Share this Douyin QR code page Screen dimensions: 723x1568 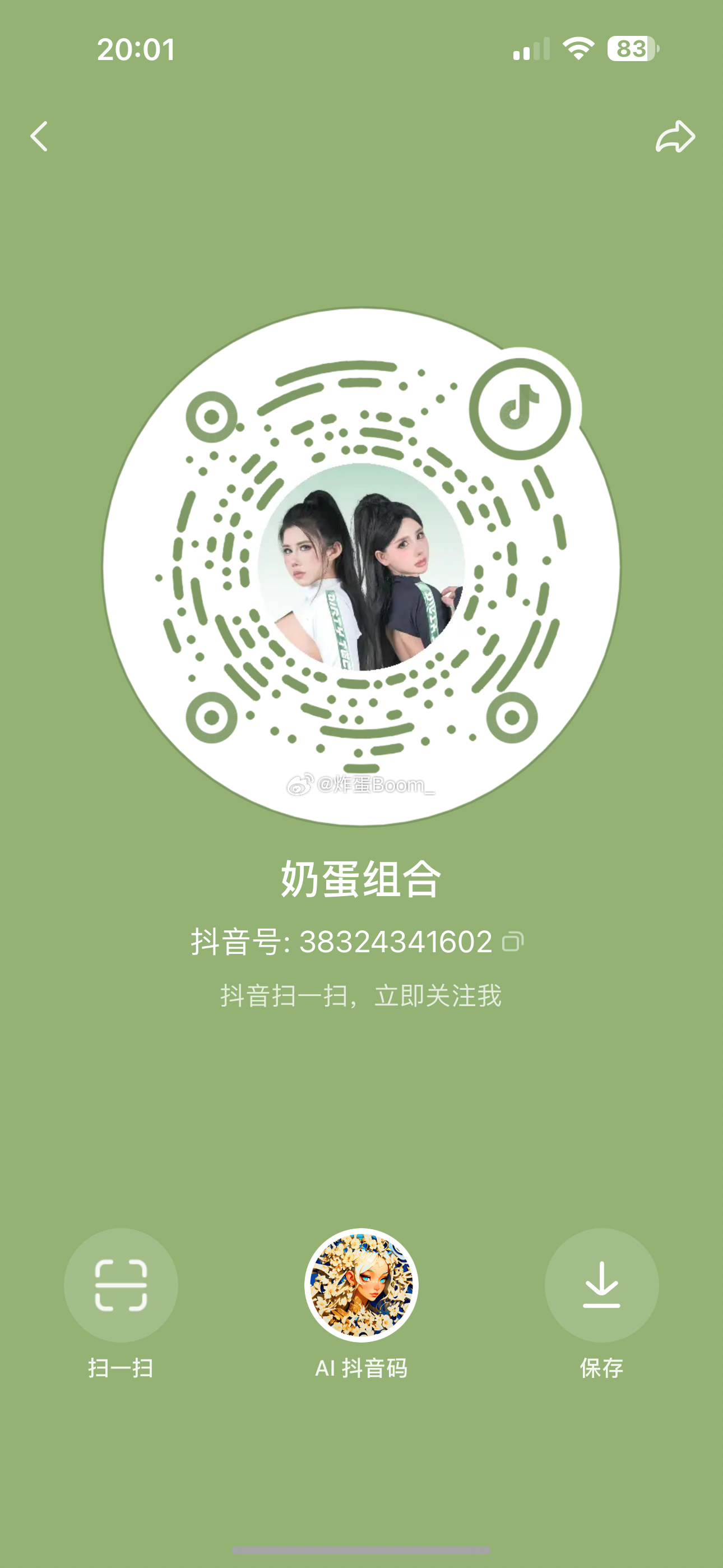coord(675,136)
